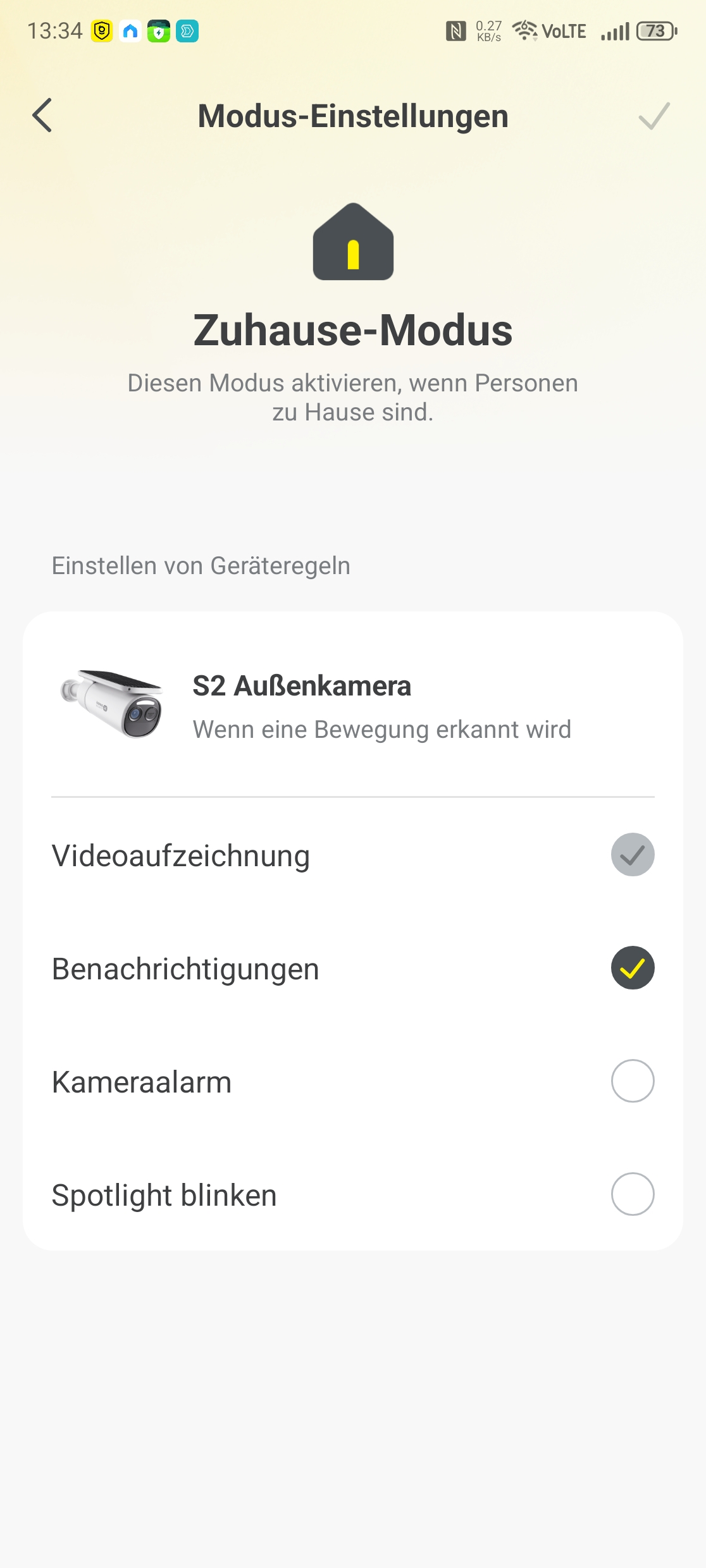Image resolution: width=706 pixels, height=1568 pixels.
Task: Toggle the Videoaufzeichnung checkbox
Action: 632,855
